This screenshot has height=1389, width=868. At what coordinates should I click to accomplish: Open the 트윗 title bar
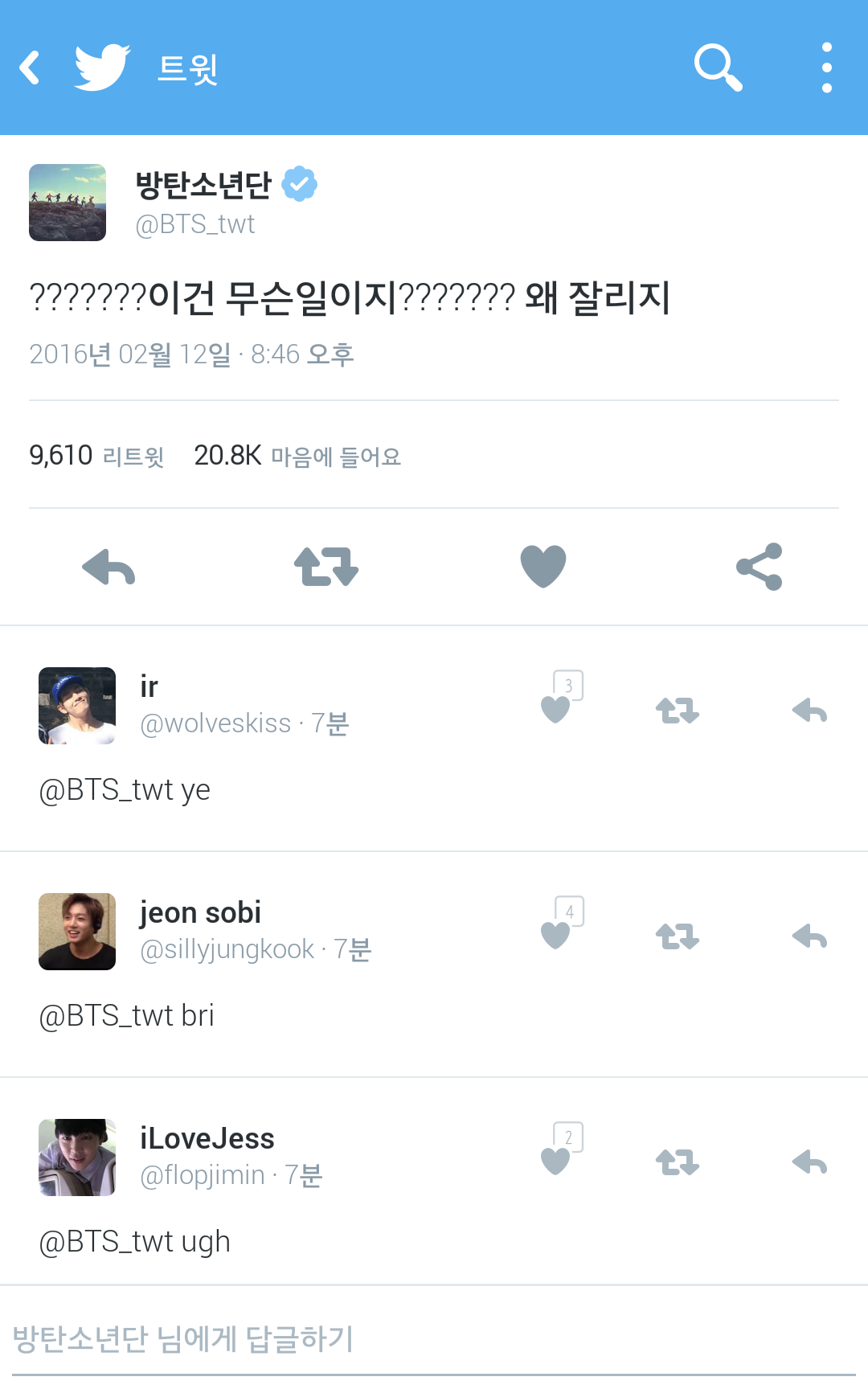coord(186,68)
